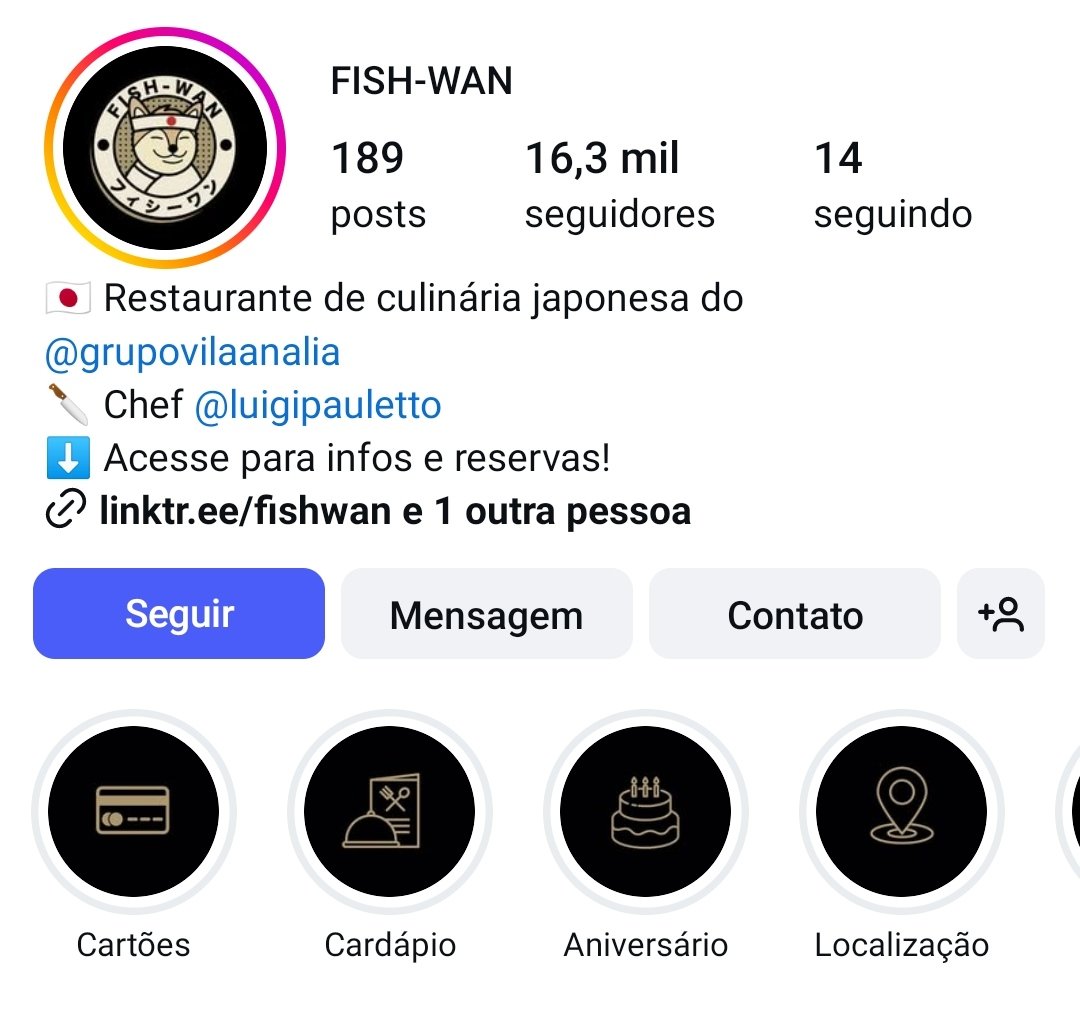Open the @grupovilaanalia profile mention
Viewport: 1080px width, 1018px height.
192,352
